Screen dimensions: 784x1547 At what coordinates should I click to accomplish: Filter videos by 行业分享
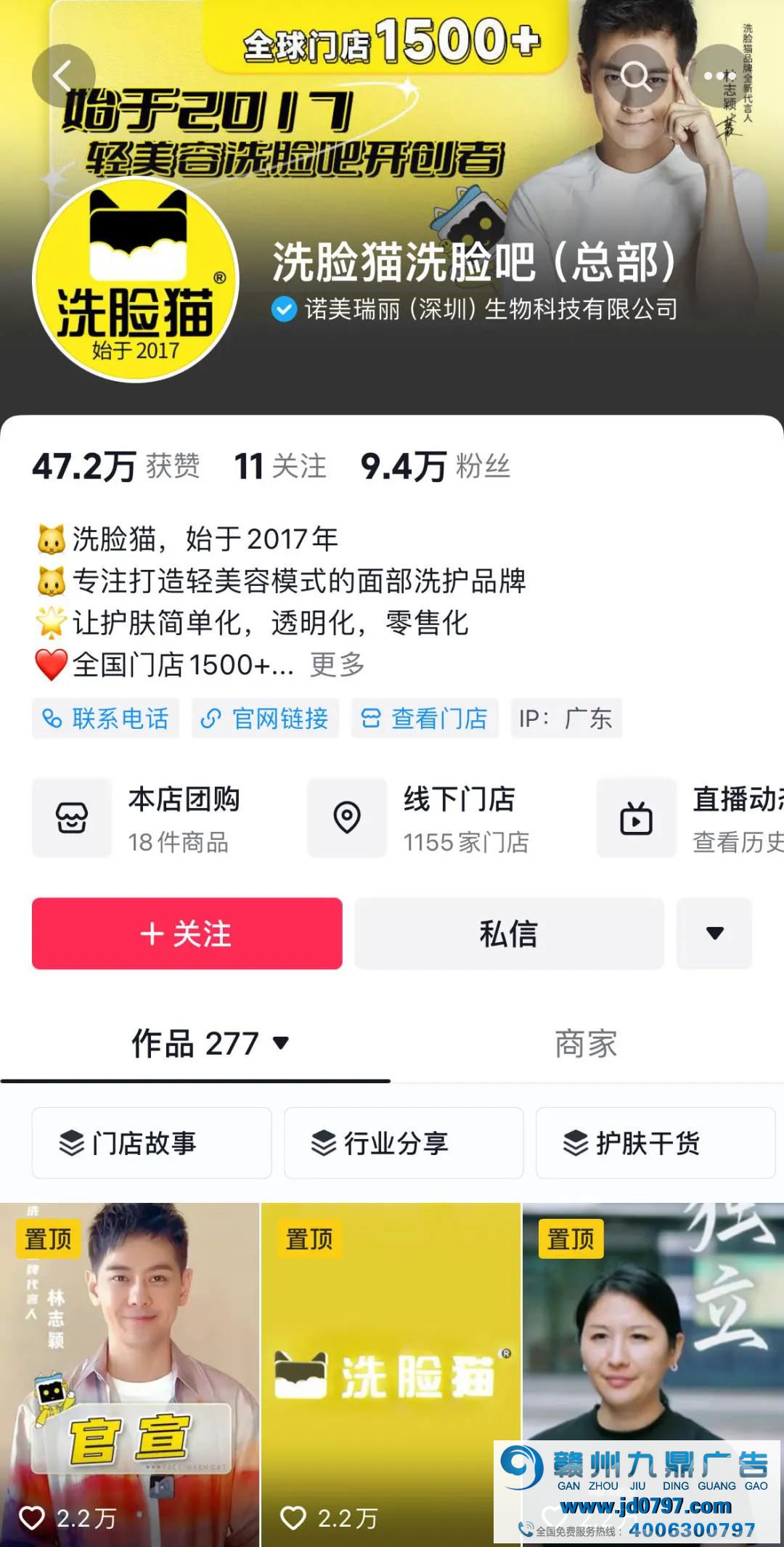(404, 1143)
